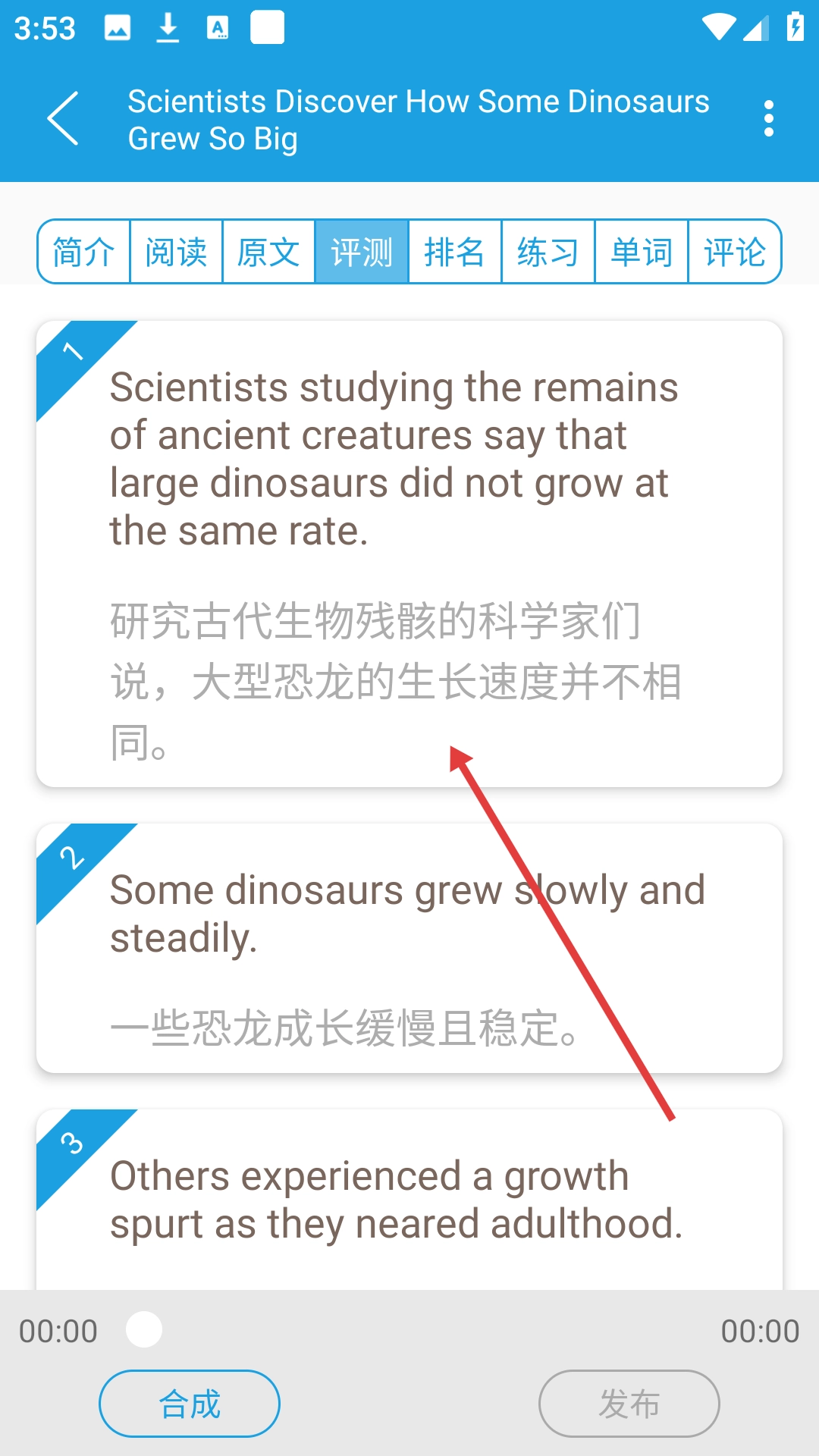Open the 原文 tab
This screenshot has height=1456, width=819.
coord(268,252)
